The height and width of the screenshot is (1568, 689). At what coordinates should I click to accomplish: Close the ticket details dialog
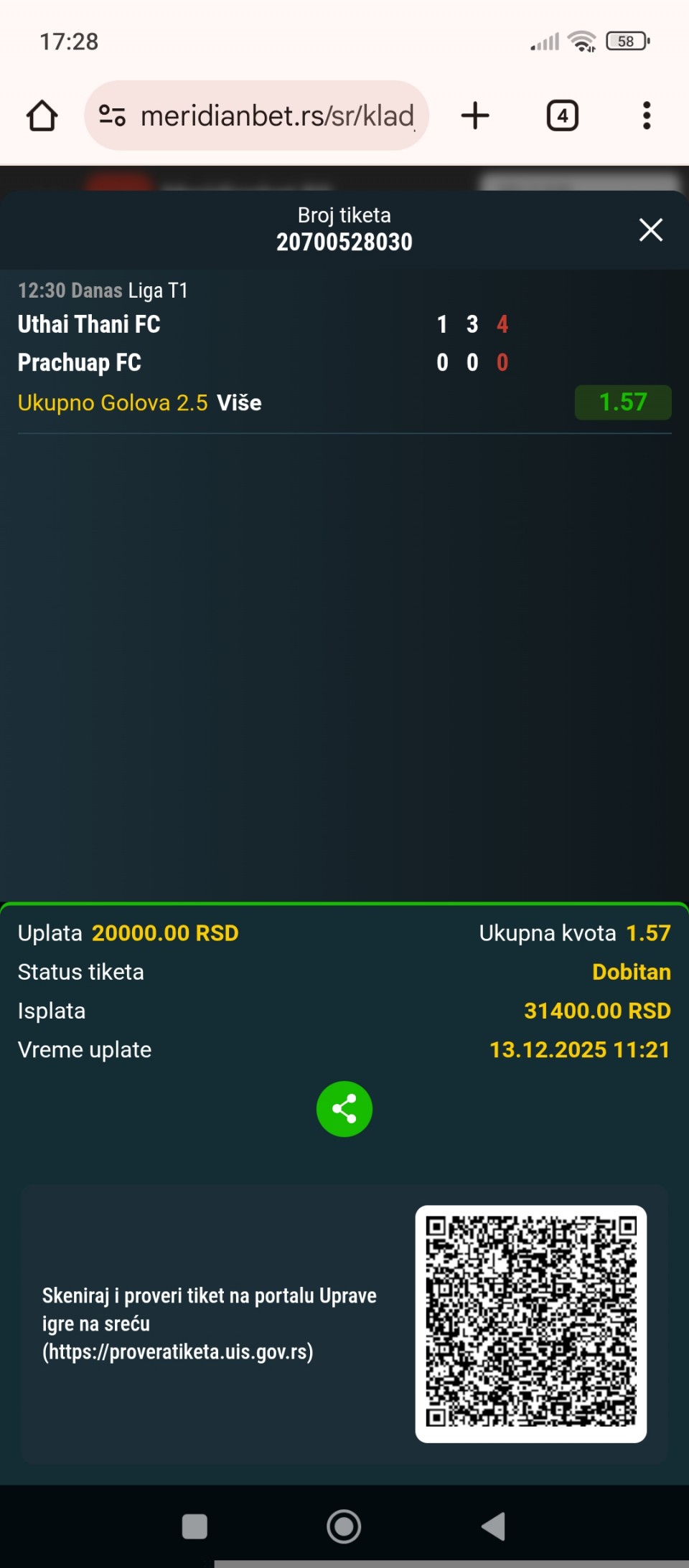click(650, 230)
